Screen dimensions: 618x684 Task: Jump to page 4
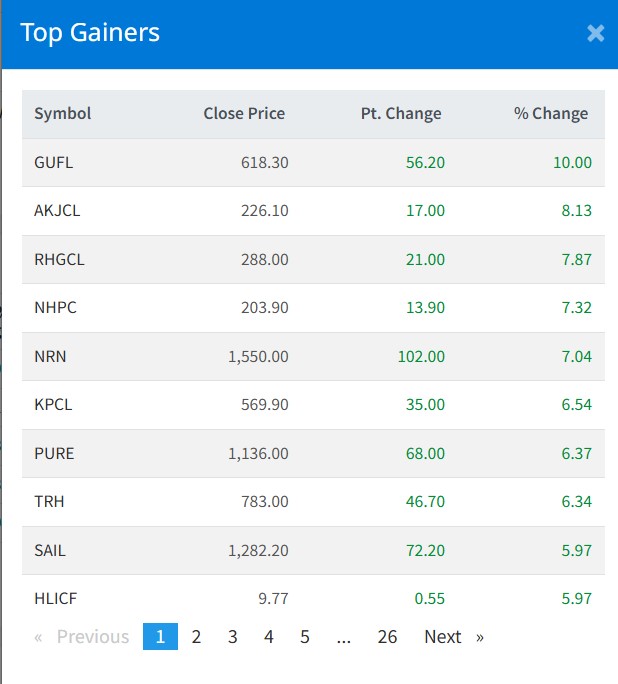(268, 637)
